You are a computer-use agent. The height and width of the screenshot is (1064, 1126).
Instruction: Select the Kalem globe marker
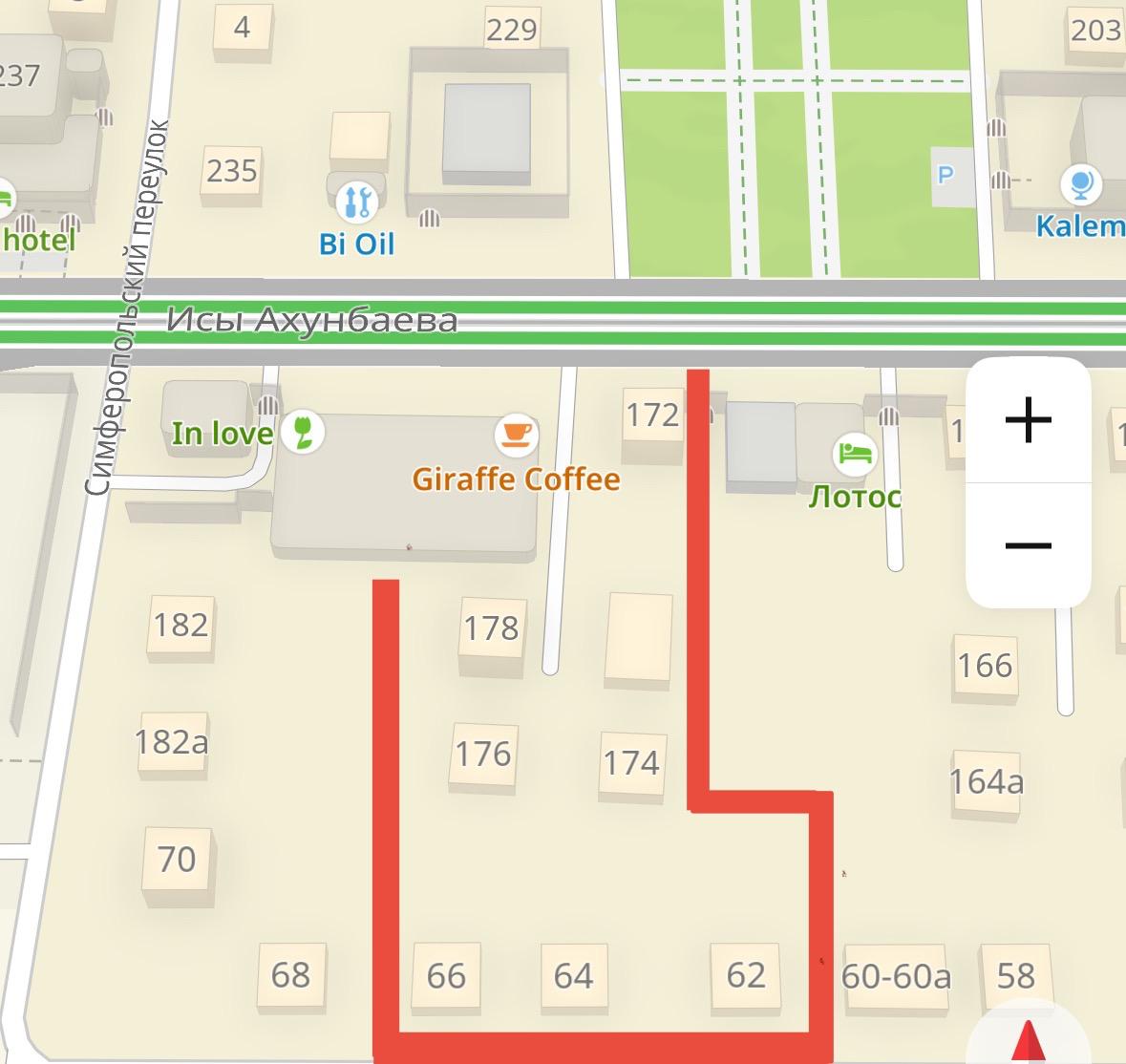[1080, 184]
